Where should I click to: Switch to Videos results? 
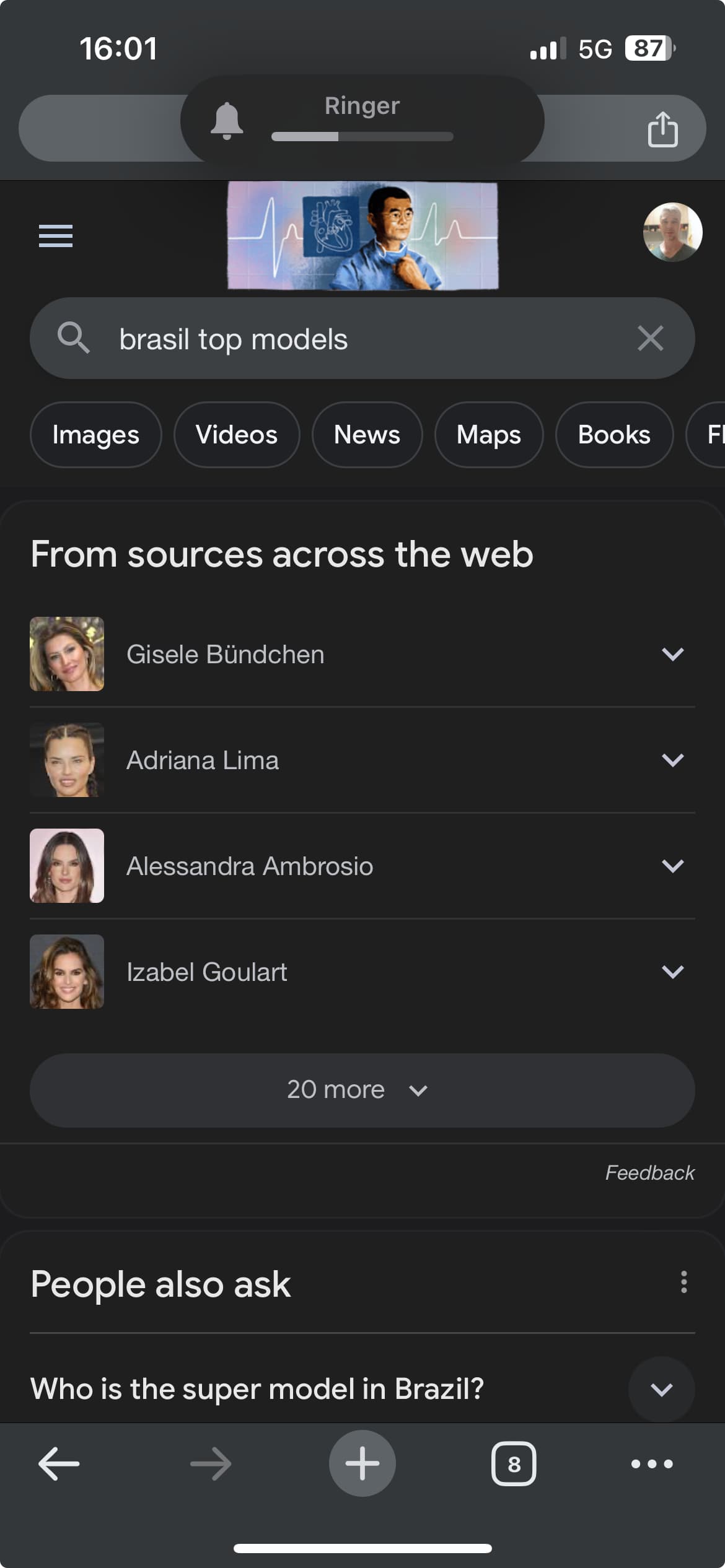[237, 435]
